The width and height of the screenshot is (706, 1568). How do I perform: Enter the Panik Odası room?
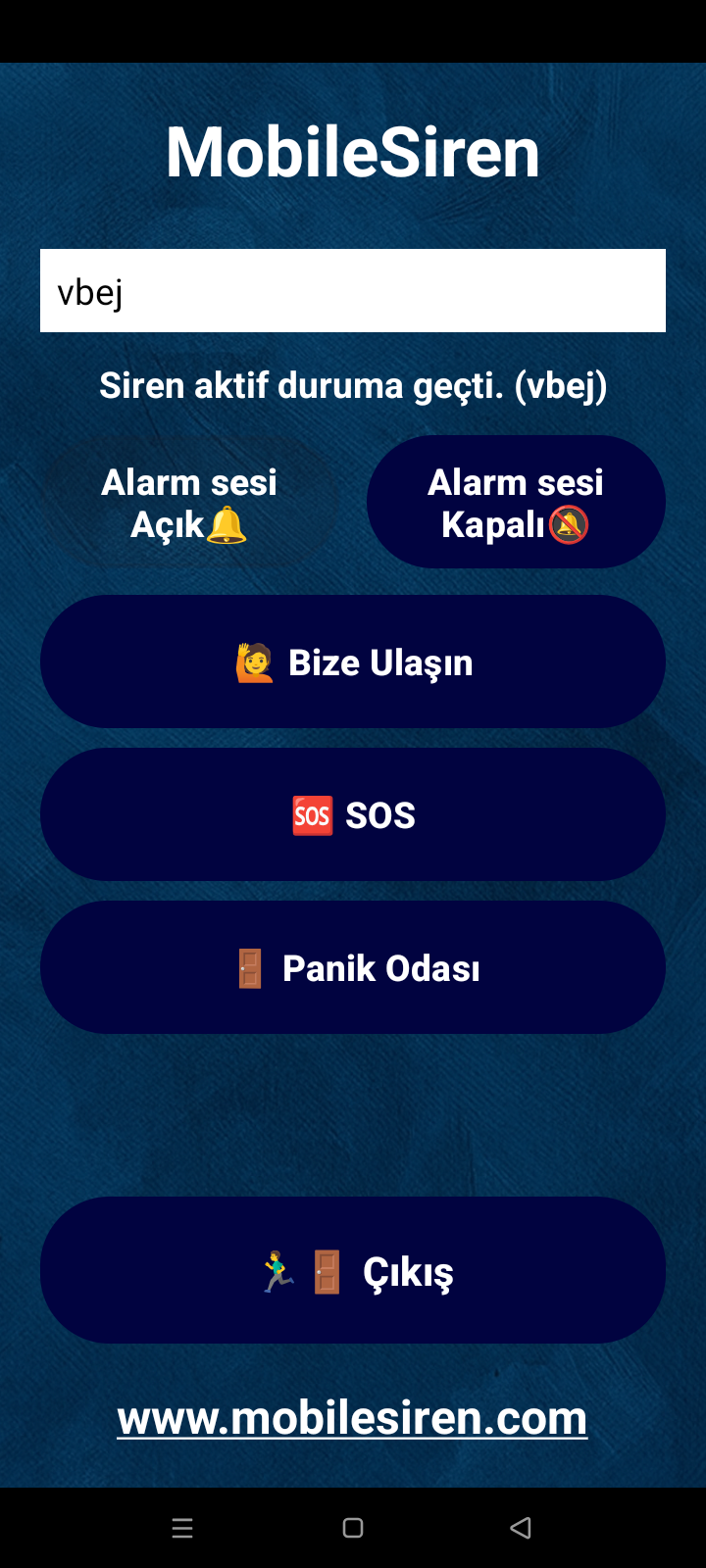pos(353,967)
